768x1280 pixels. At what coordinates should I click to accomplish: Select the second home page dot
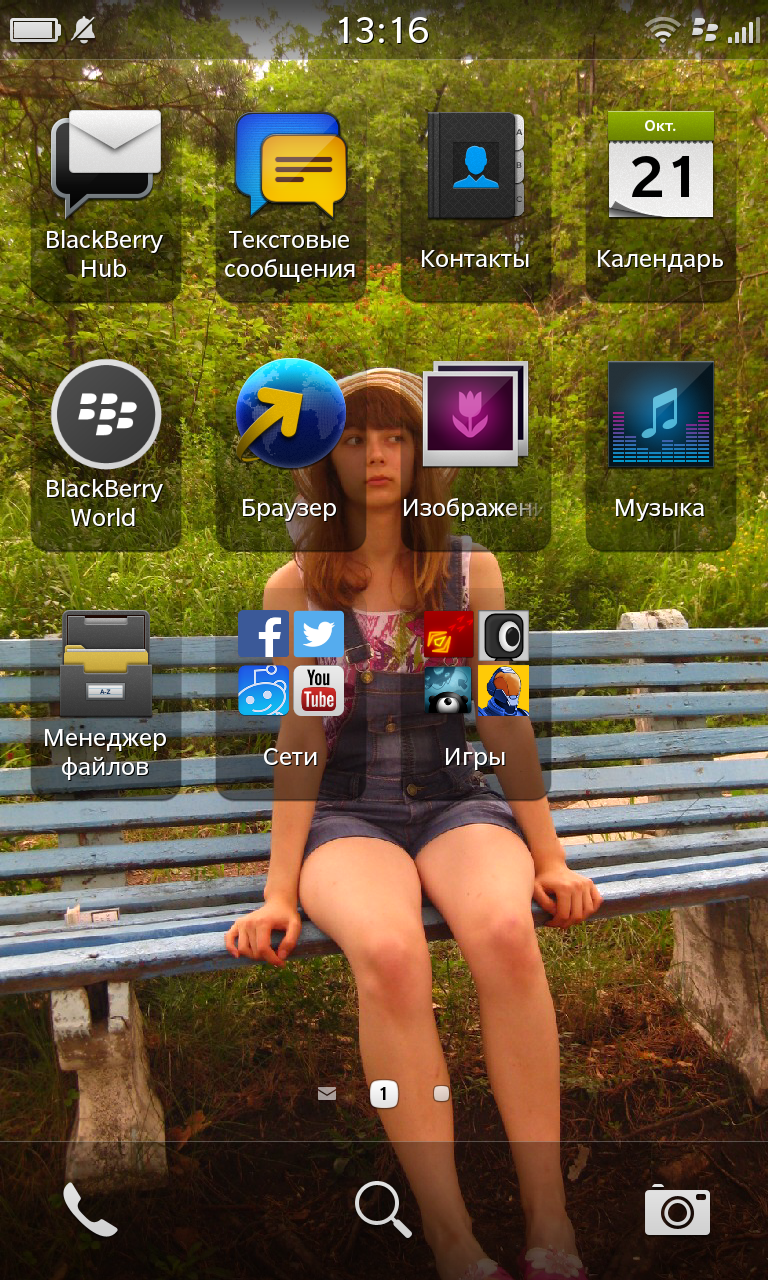pyautogui.click(x=441, y=1094)
